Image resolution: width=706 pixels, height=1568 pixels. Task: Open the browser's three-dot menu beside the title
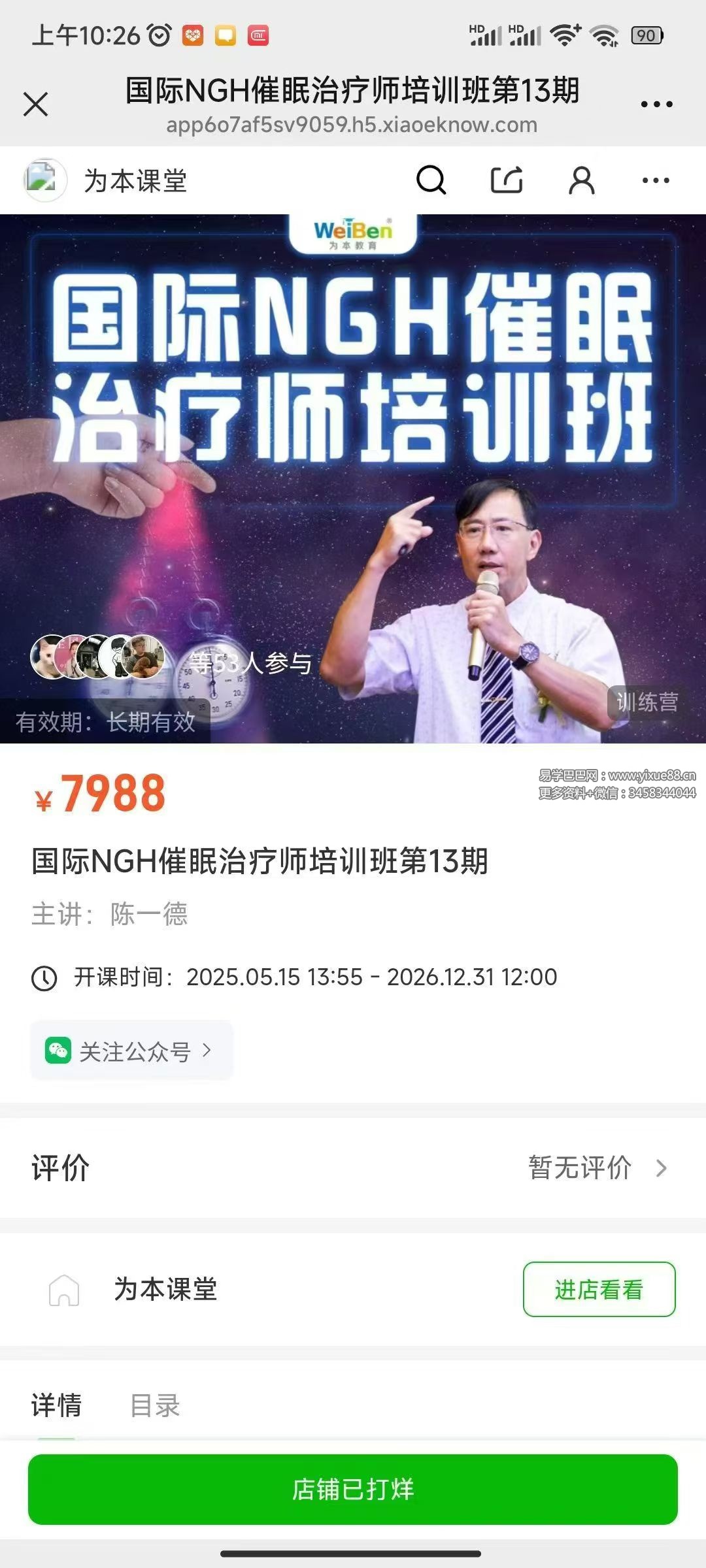click(x=656, y=105)
